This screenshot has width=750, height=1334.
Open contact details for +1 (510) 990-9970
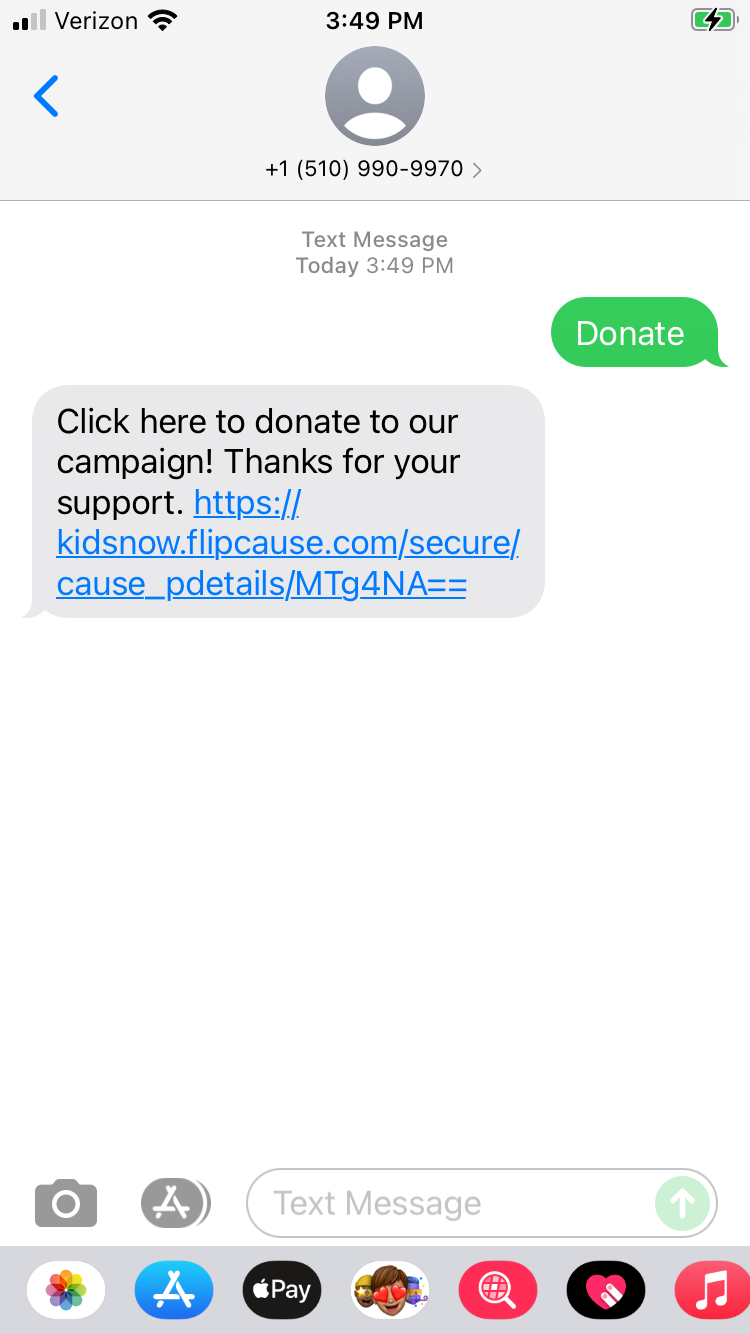coord(374,169)
